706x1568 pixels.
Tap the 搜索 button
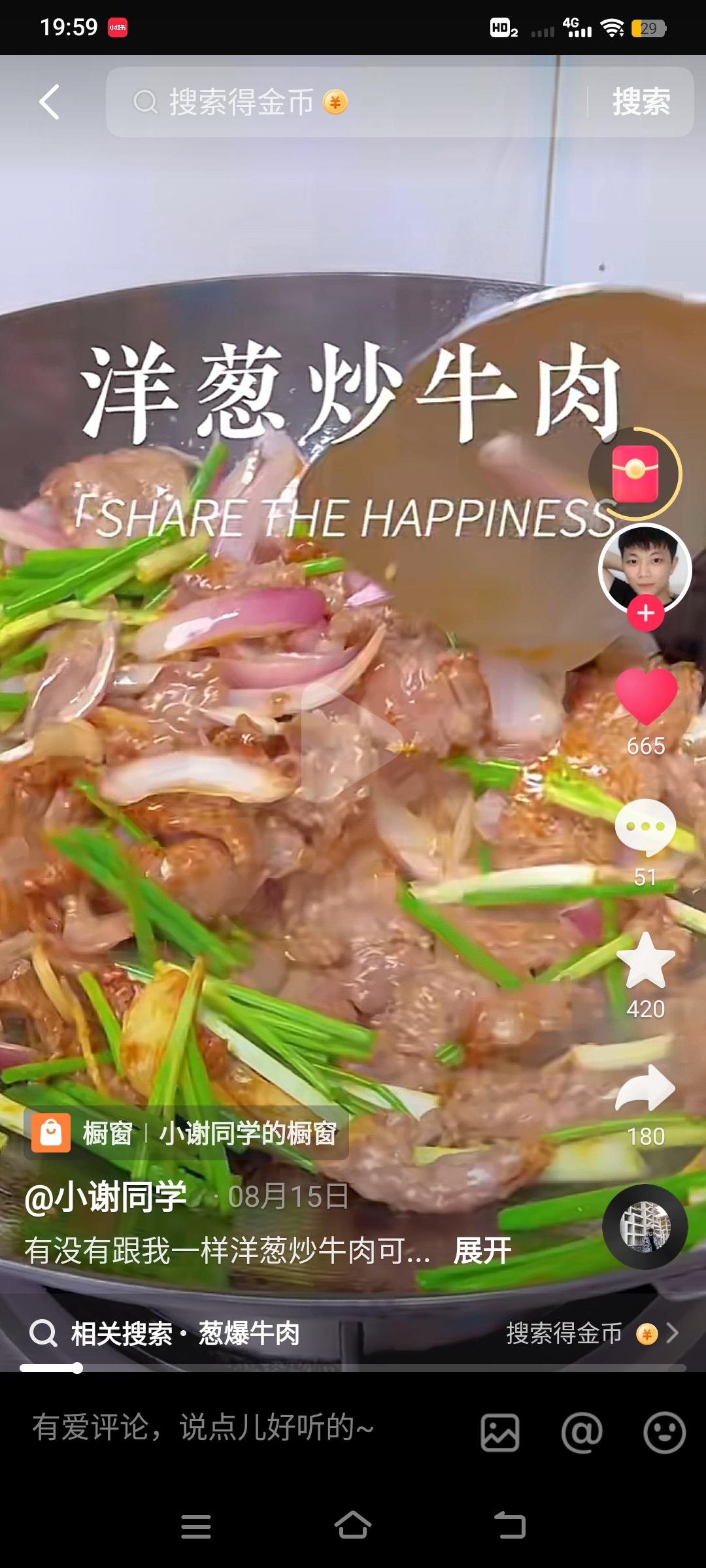pyautogui.click(x=641, y=102)
